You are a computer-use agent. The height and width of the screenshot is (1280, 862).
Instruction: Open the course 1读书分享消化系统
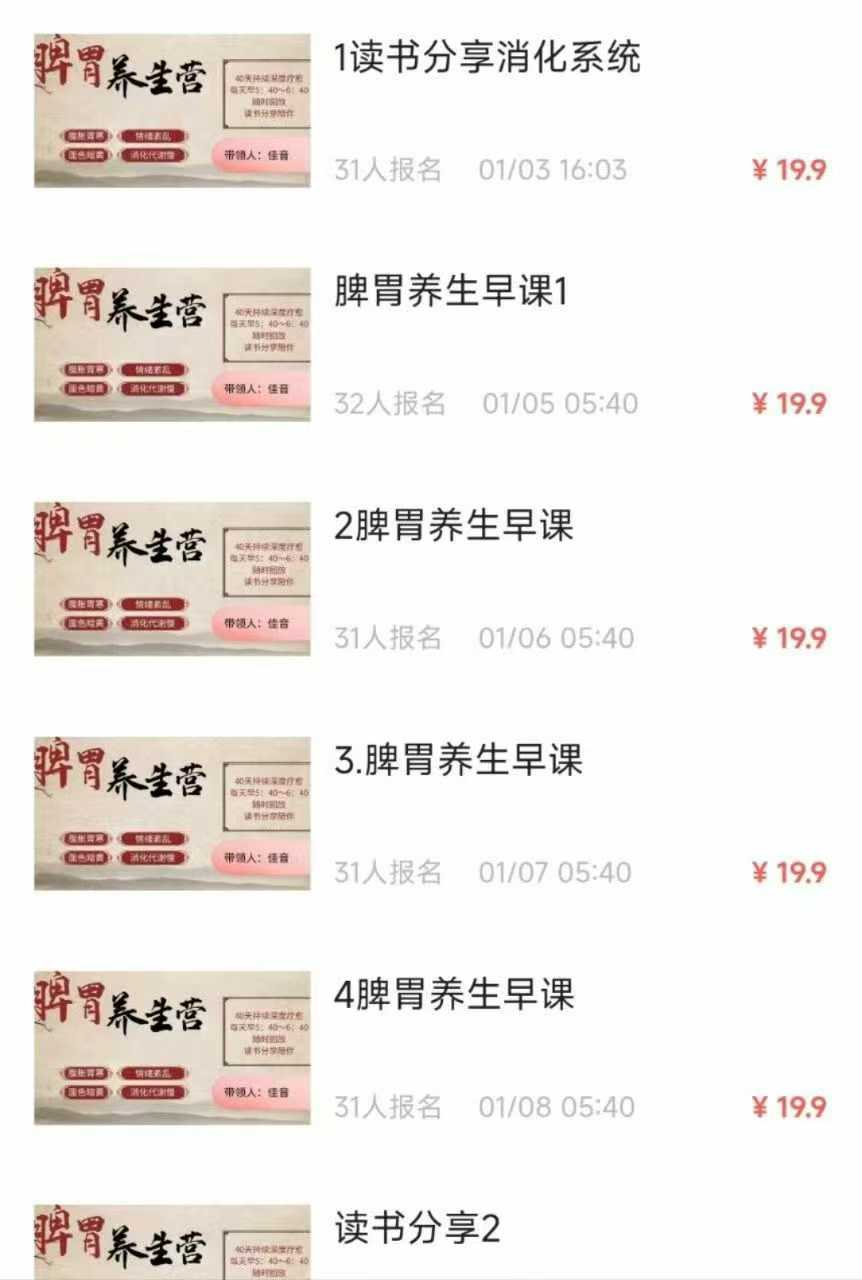486,58
